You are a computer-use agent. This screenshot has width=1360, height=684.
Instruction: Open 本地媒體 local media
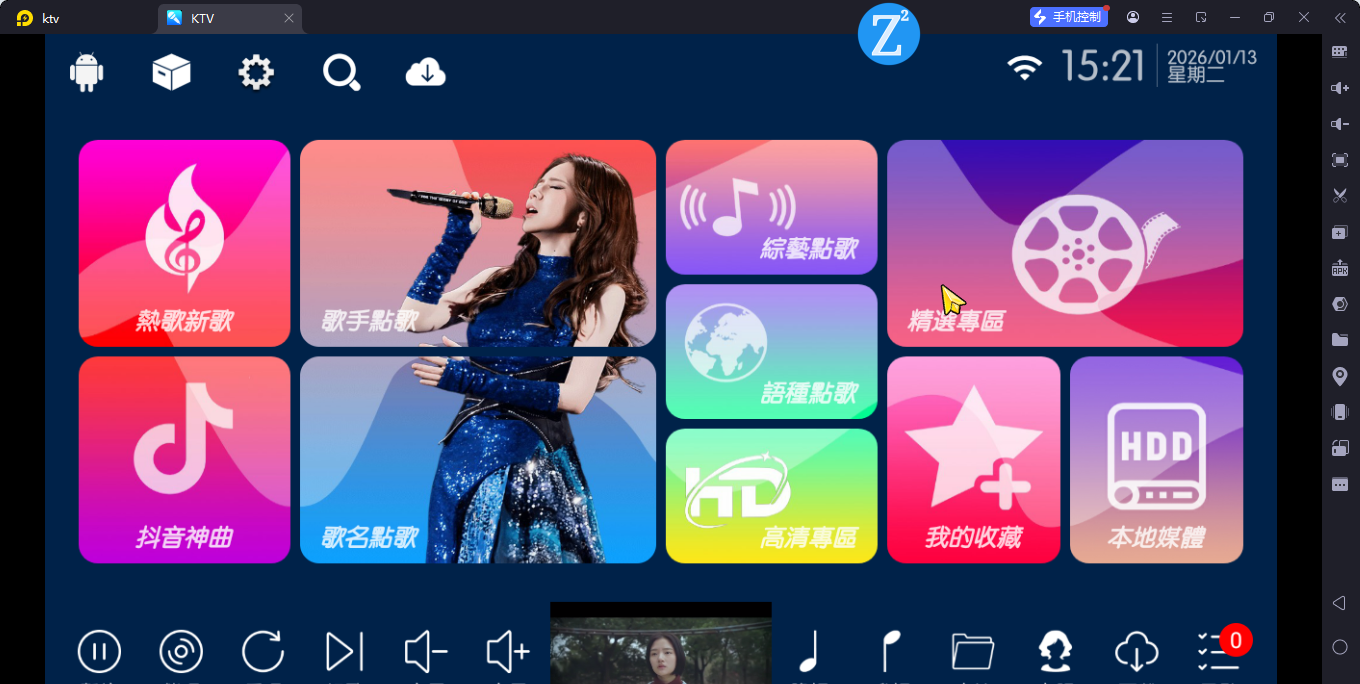point(1156,460)
